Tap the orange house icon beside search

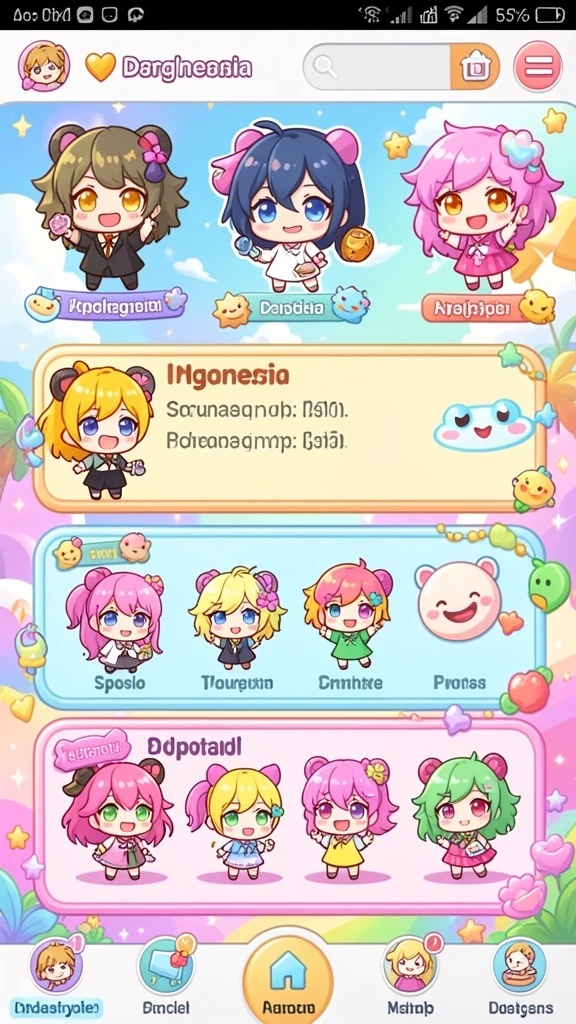(x=475, y=67)
